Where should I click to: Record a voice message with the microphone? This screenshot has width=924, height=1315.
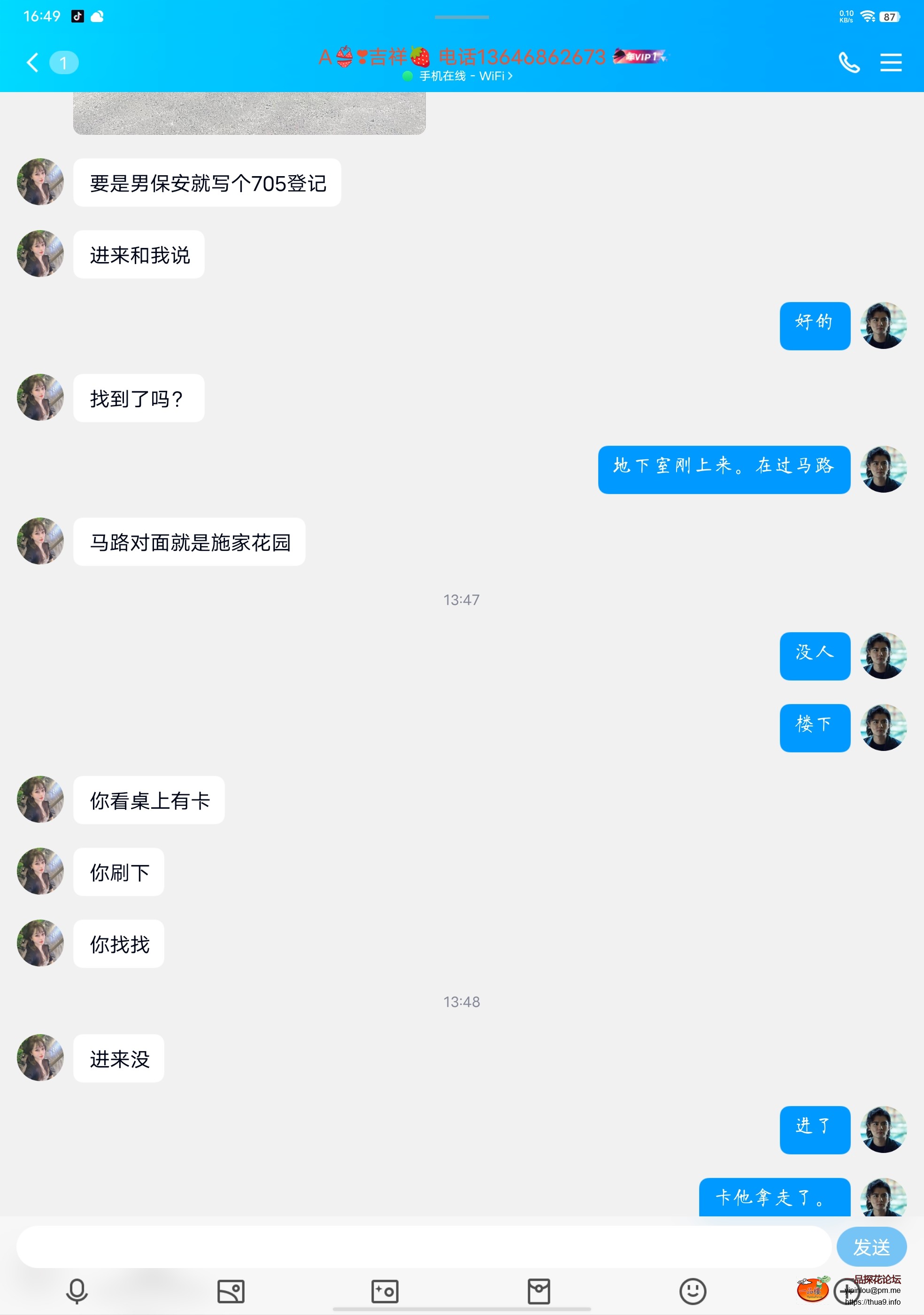point(77,1291)
